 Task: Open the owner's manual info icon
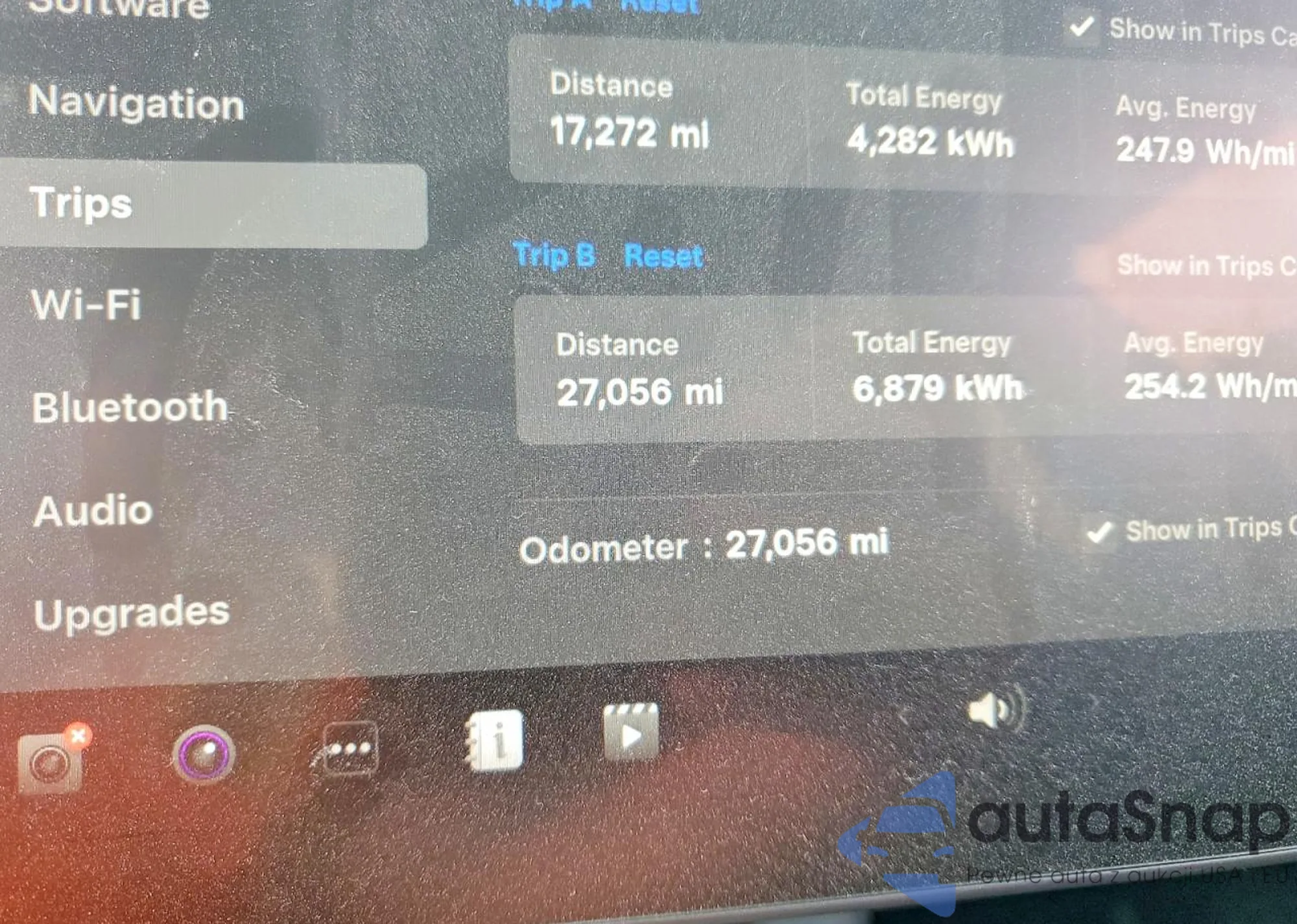click(496, 740)
